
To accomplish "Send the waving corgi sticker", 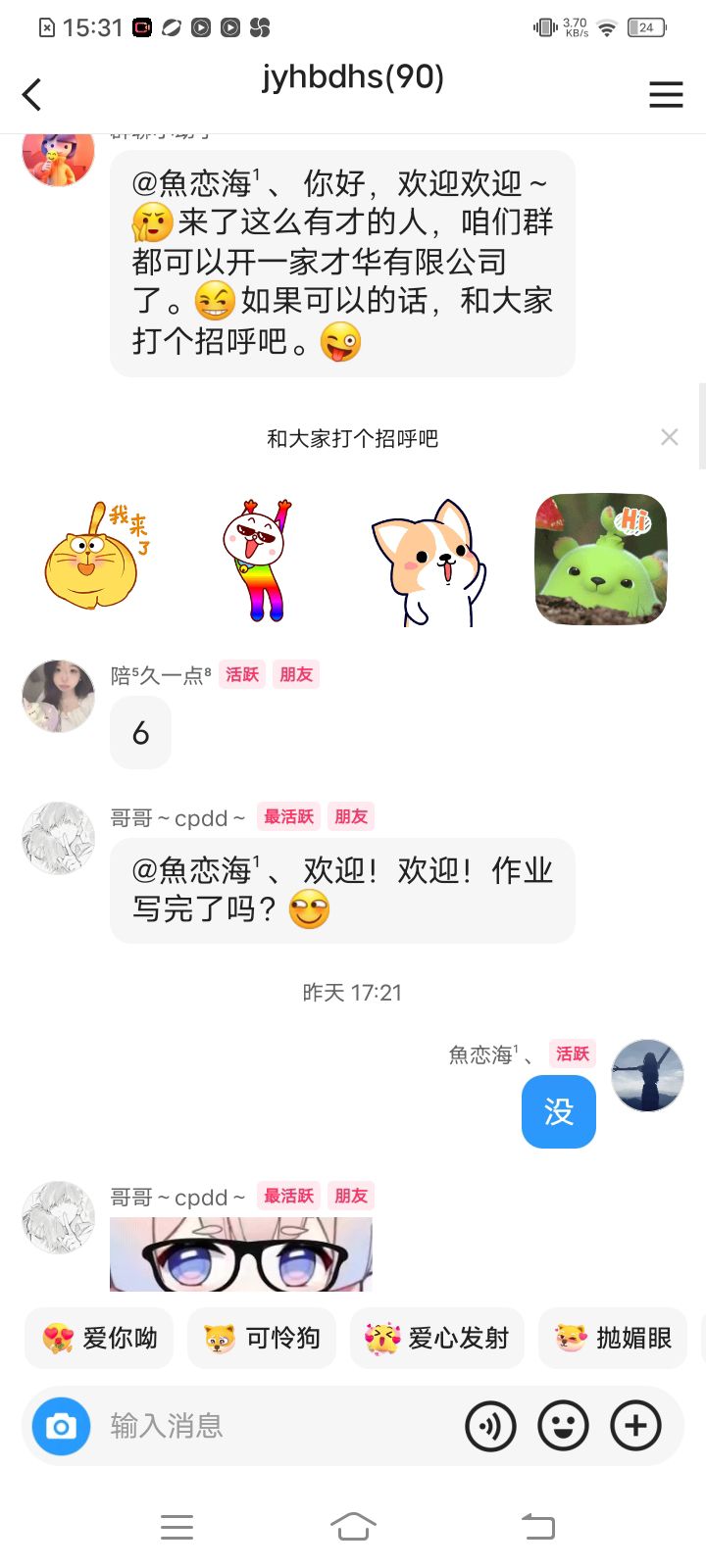I will [x=429, y=562].
